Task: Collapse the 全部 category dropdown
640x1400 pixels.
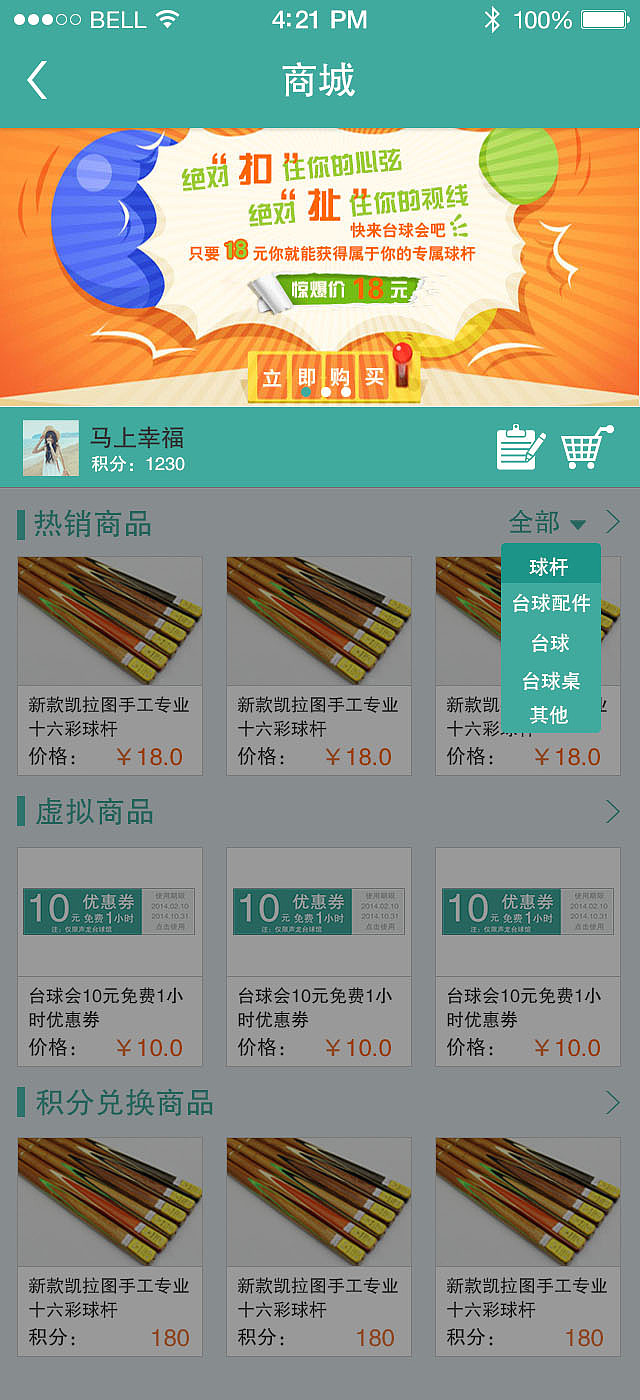Action: tap(547, 522)
